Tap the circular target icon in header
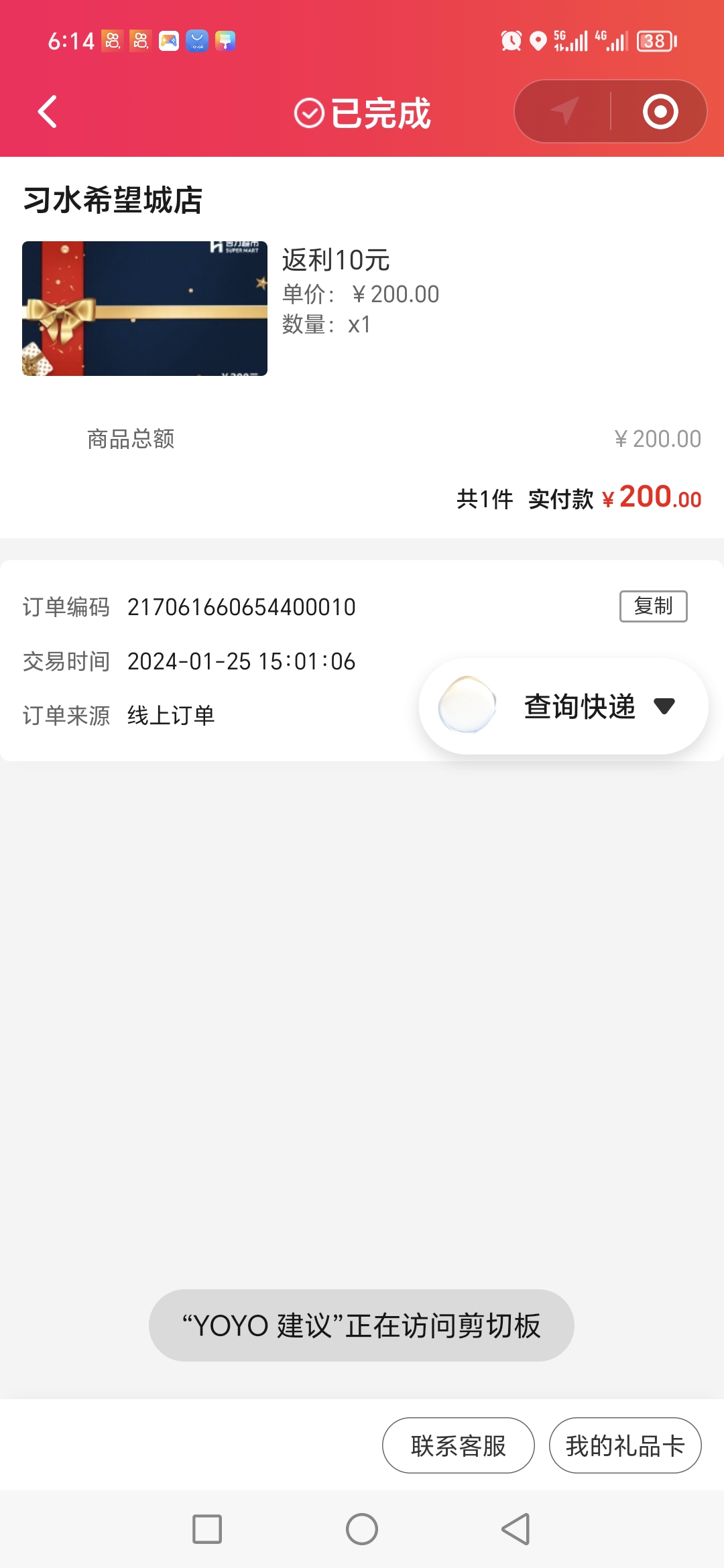Screen dimensions: 724x1568 (x=660, y=111)
